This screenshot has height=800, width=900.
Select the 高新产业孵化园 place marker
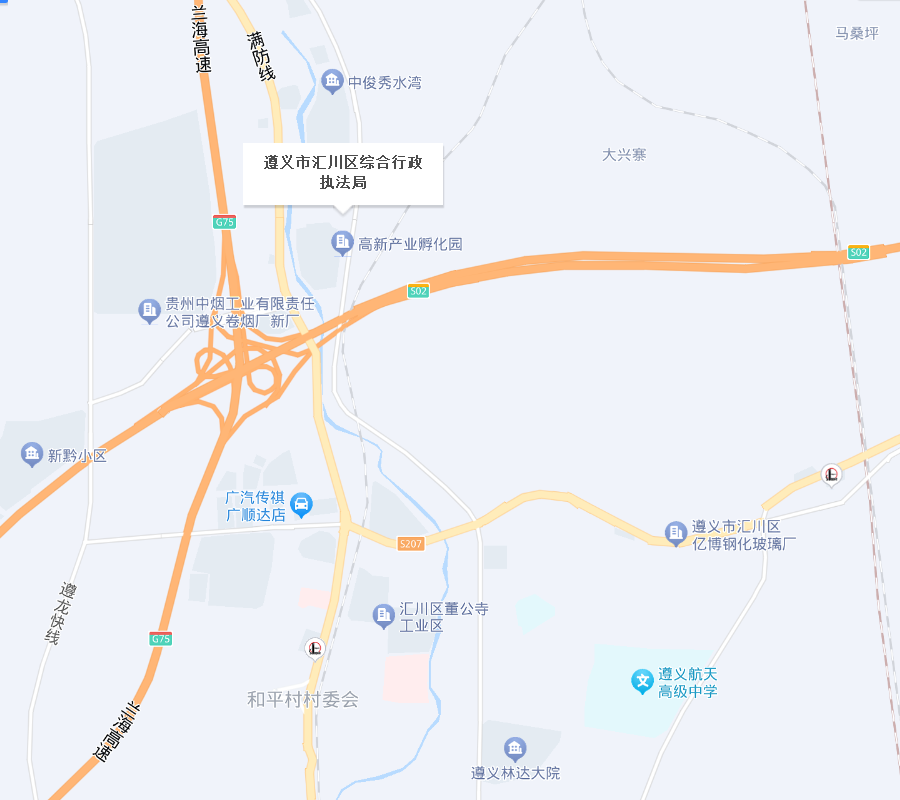click(x=342, y=243)
